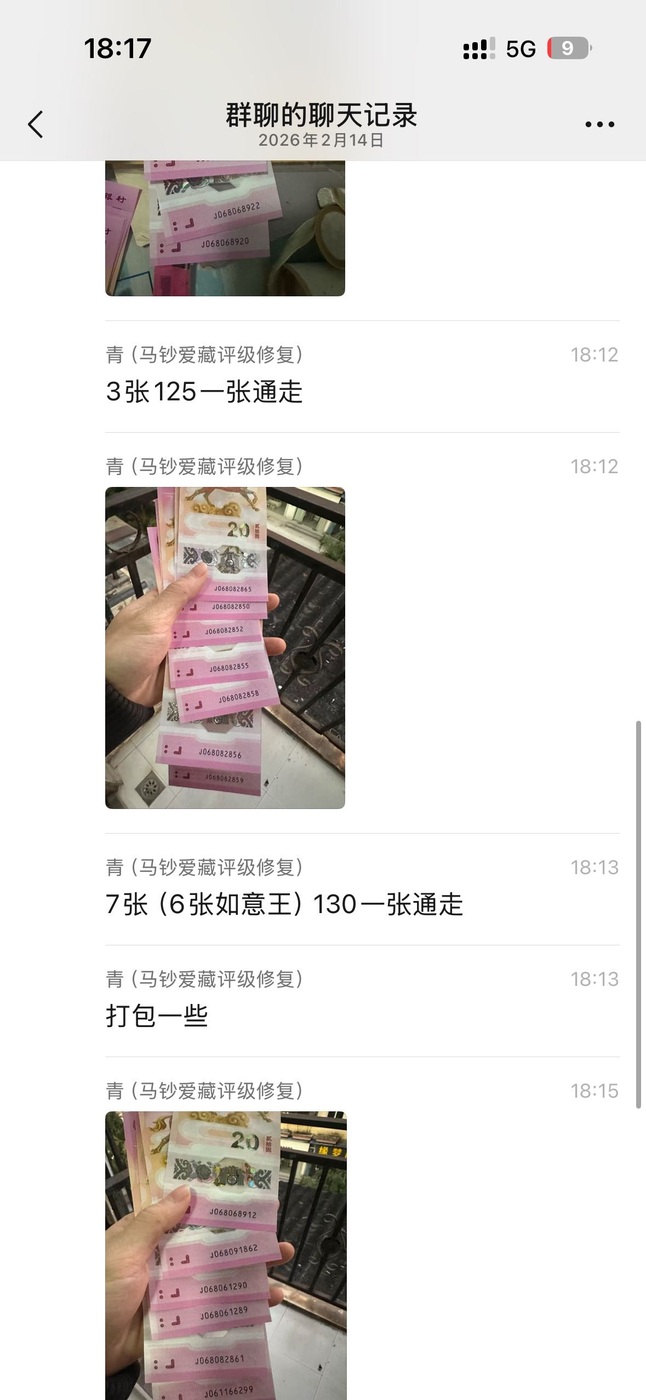This screenshot has height=1400, width=646.
Task: View the banknote photo sent at 18:15
Action: click(225, 1255)
